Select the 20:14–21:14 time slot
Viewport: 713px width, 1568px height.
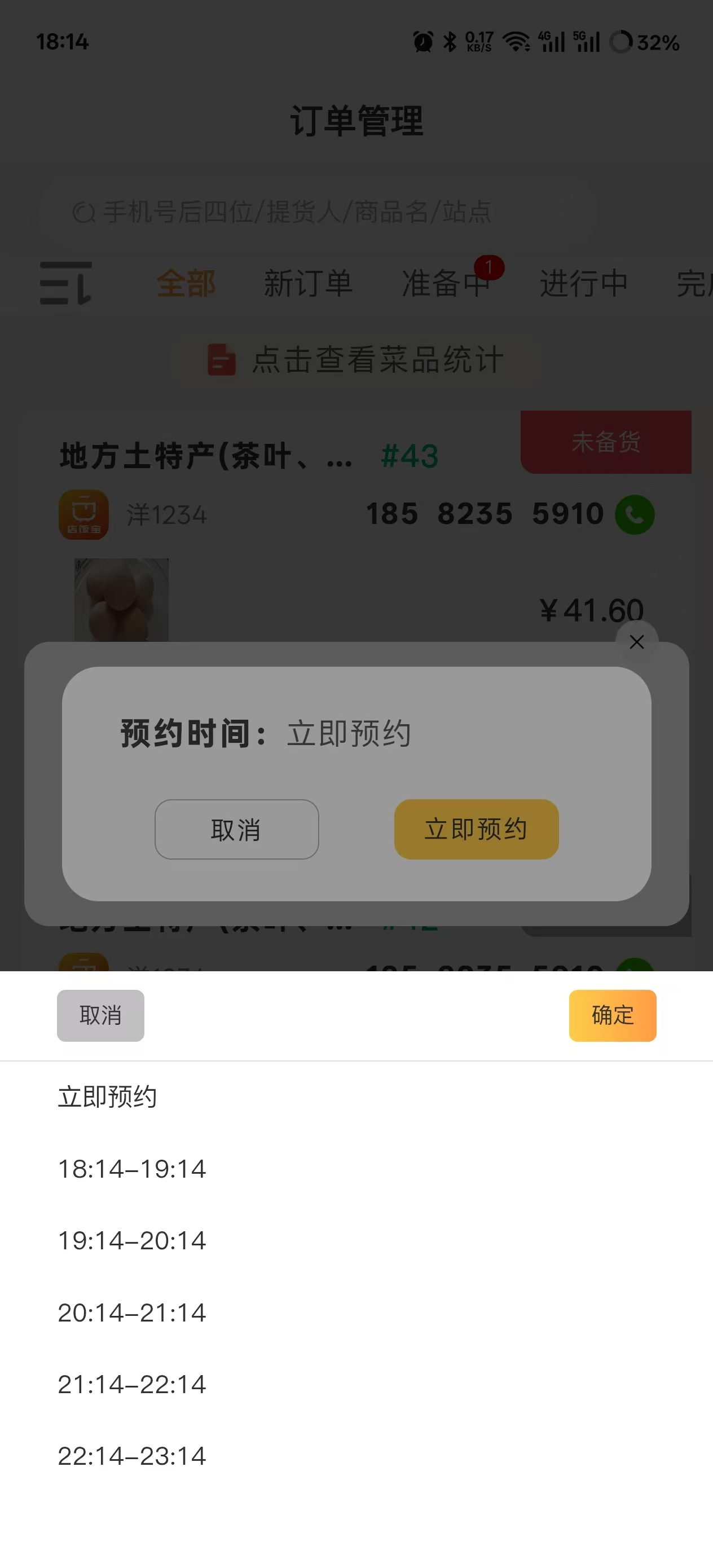click(132, 1313)
